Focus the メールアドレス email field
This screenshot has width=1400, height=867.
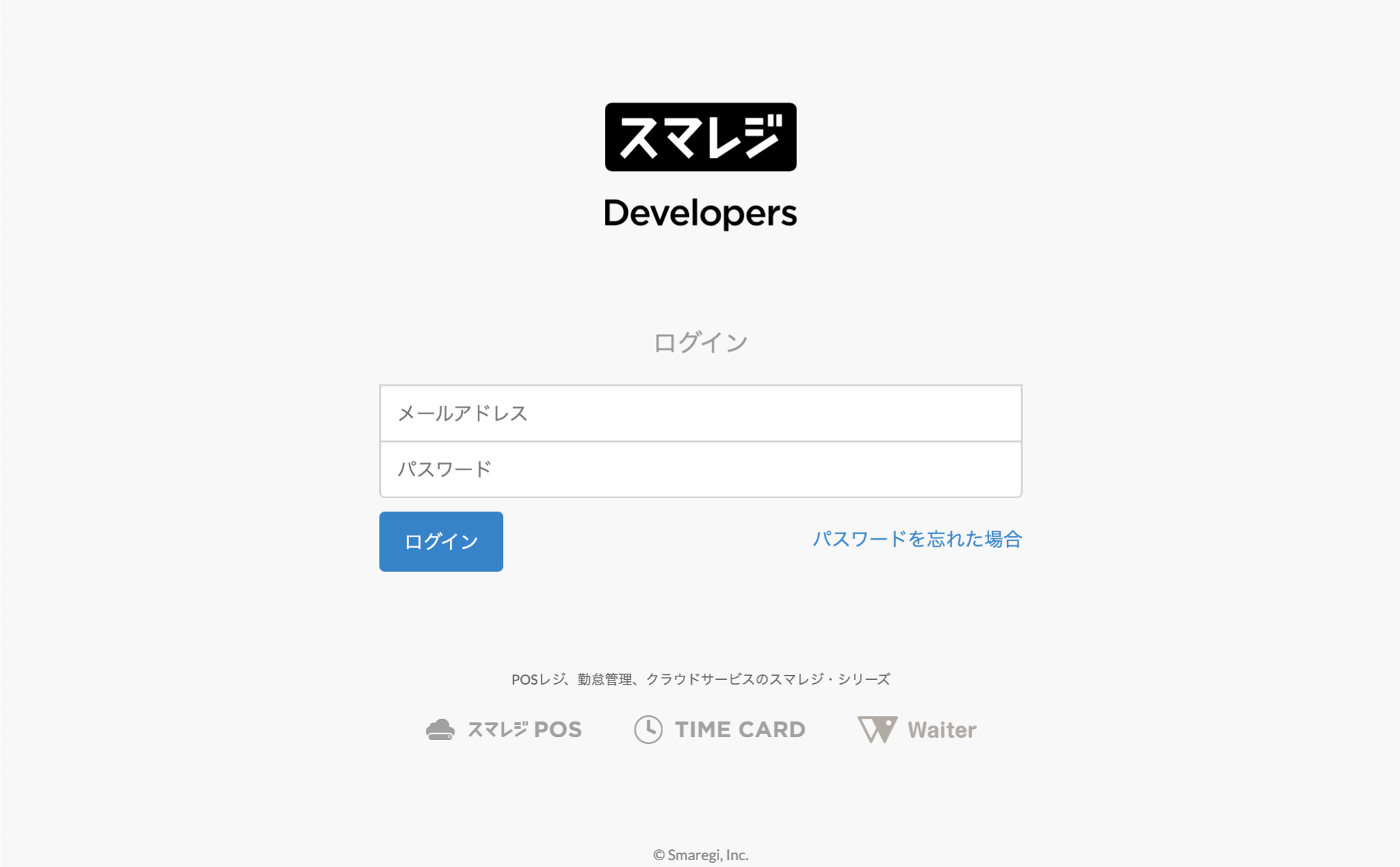pos(700,413)
